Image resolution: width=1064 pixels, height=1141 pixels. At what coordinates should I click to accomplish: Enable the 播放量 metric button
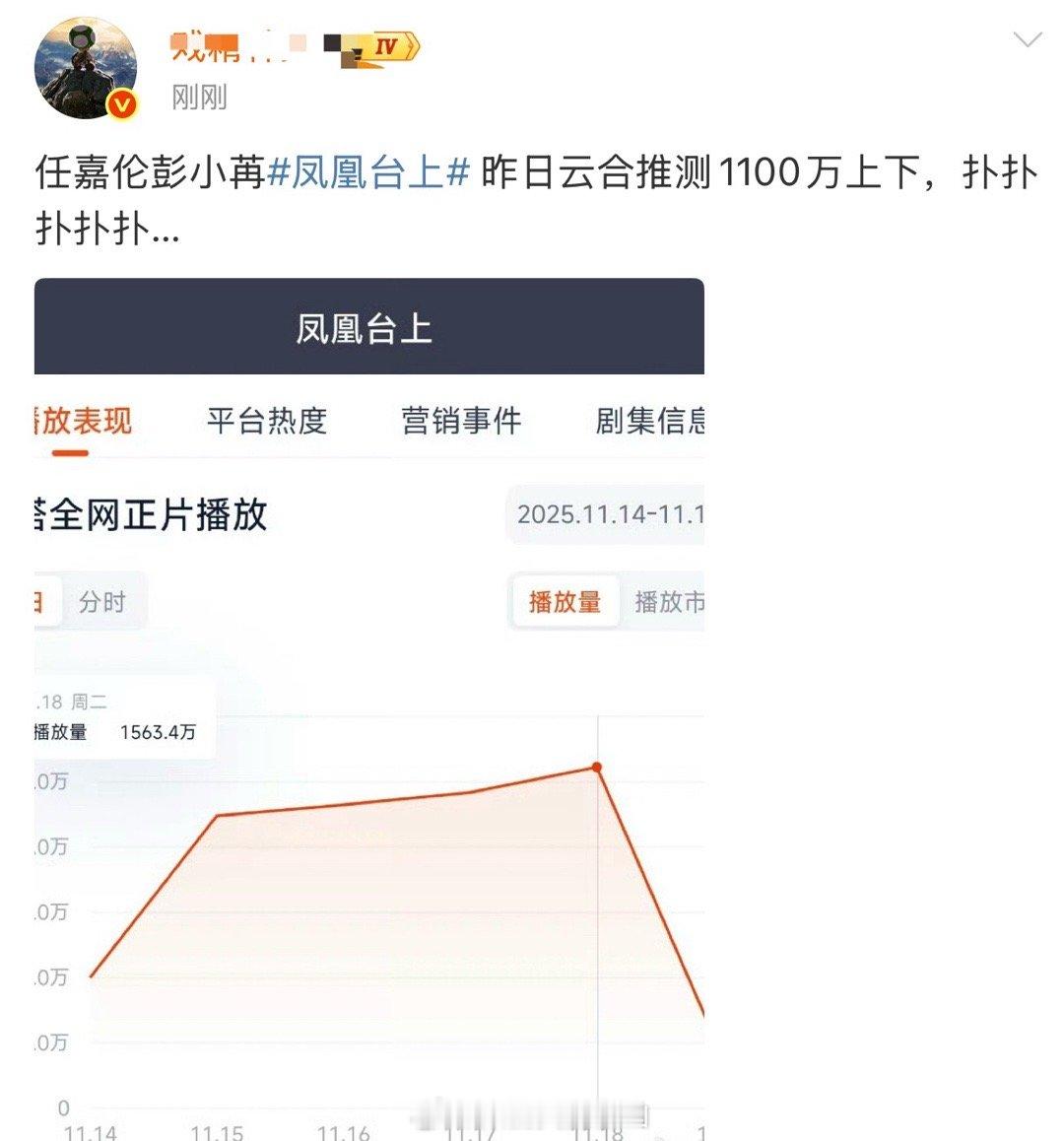(x=565, y=600)
